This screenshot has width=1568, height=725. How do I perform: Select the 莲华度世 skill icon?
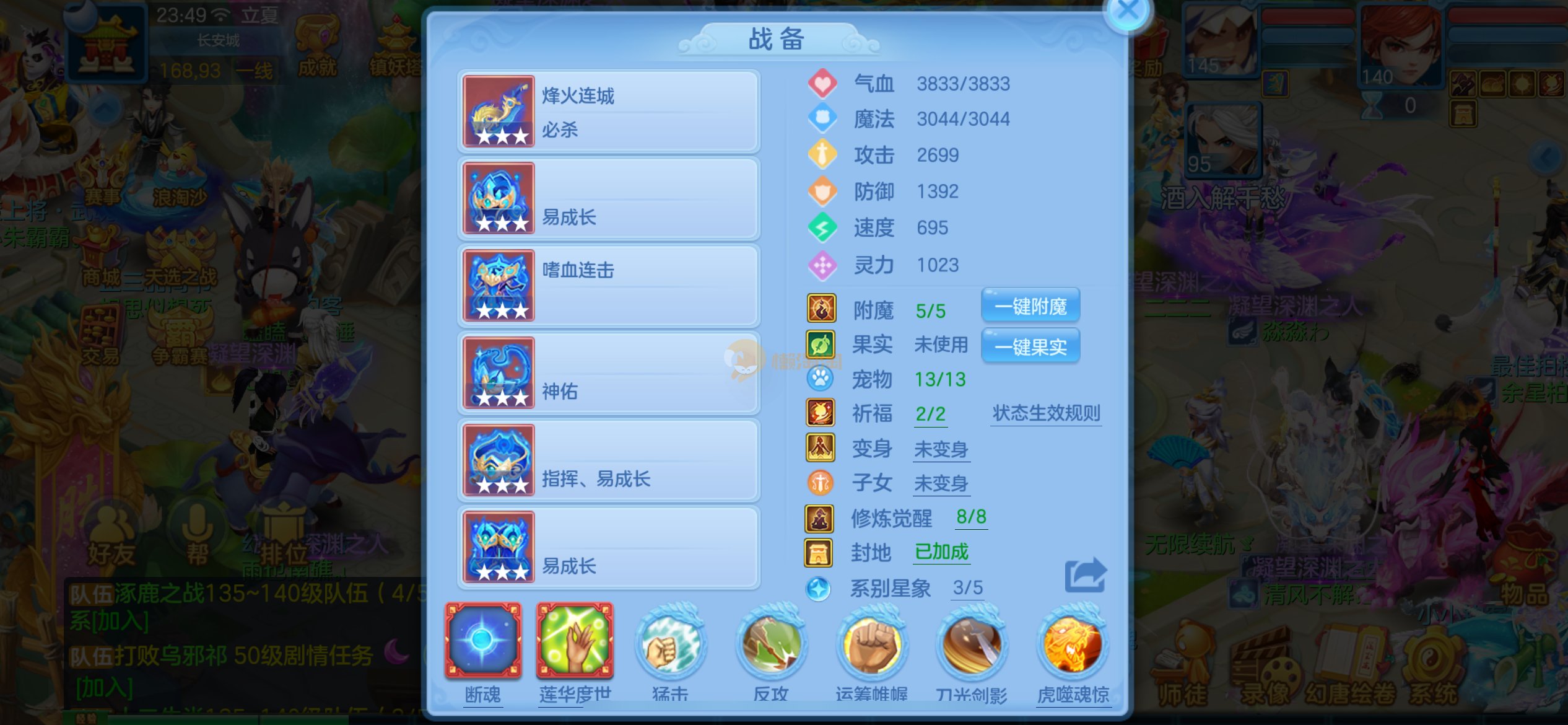[x=575, y=641]
